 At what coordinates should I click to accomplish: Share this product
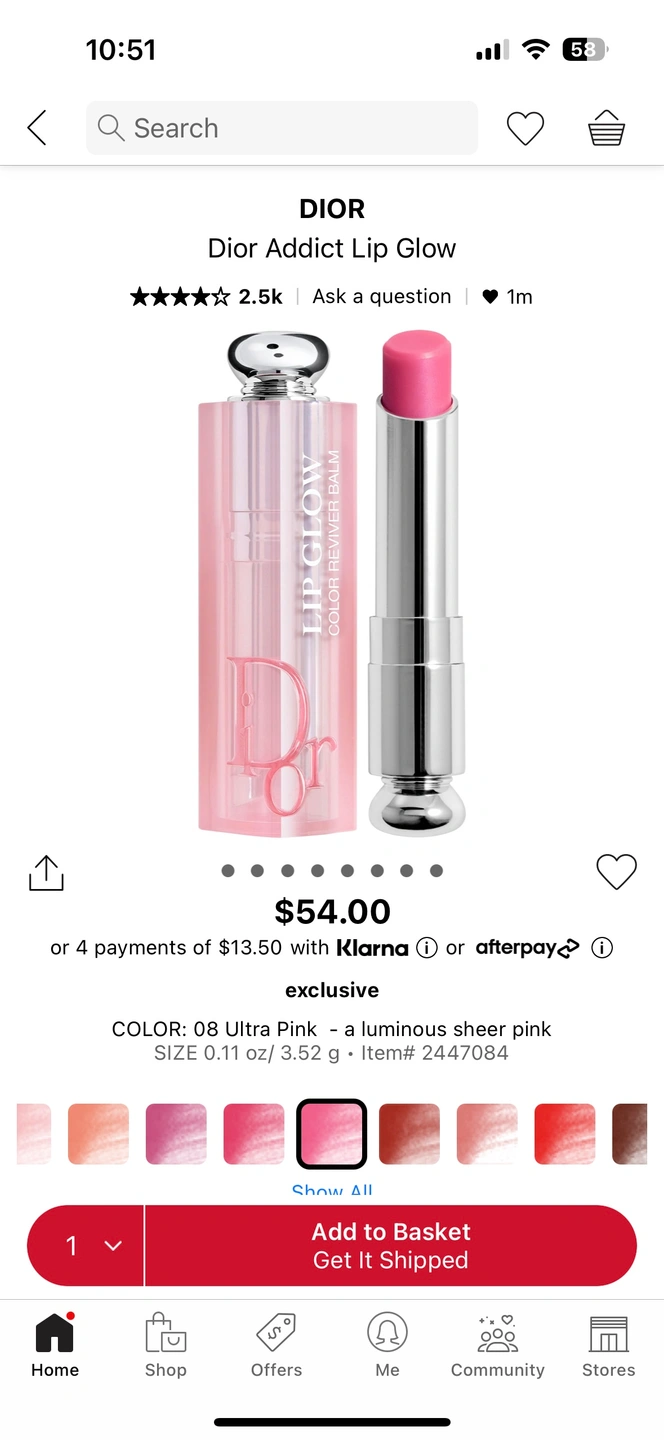click(46, 873)
